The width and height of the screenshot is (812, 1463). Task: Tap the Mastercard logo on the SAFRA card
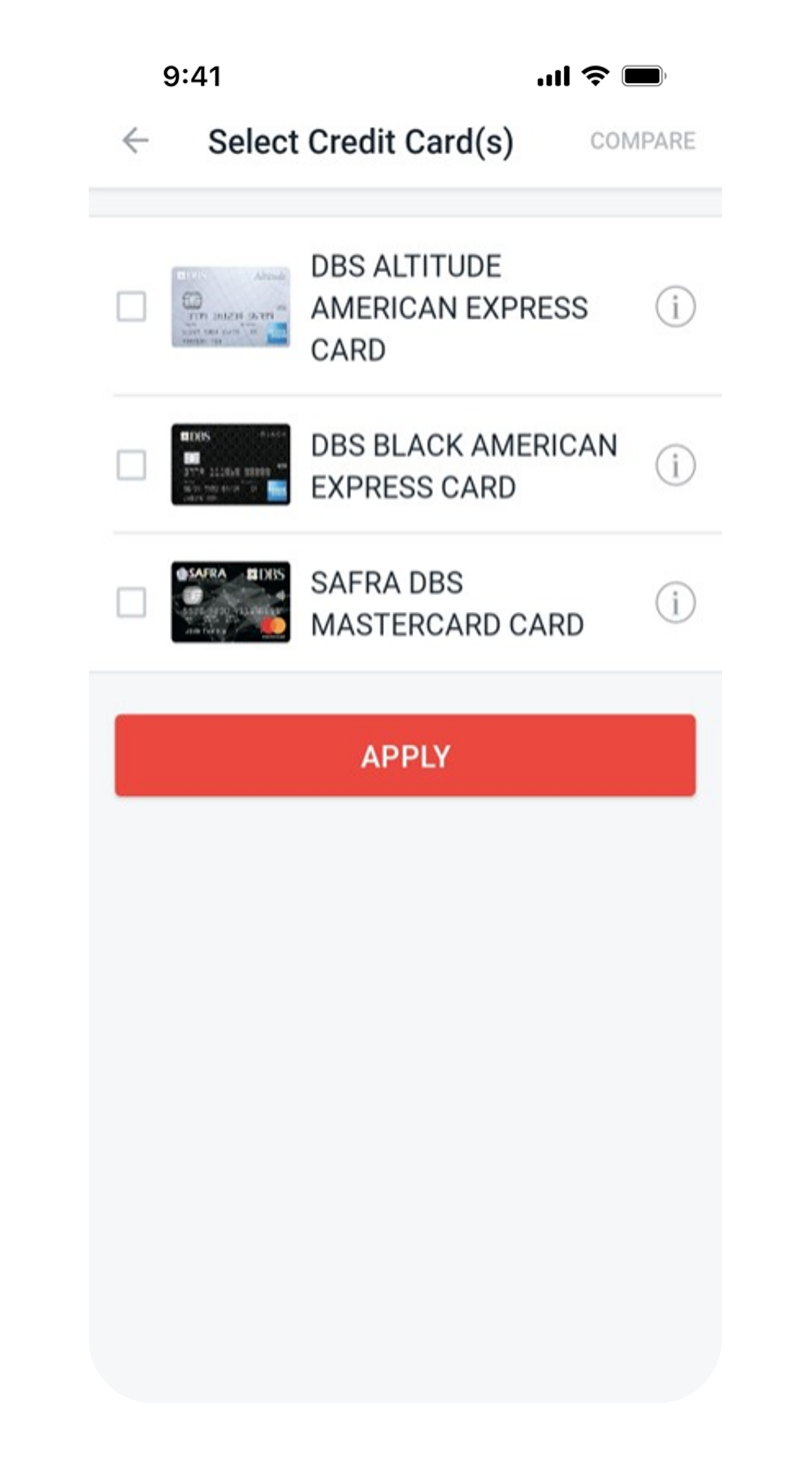pos(273,625)
